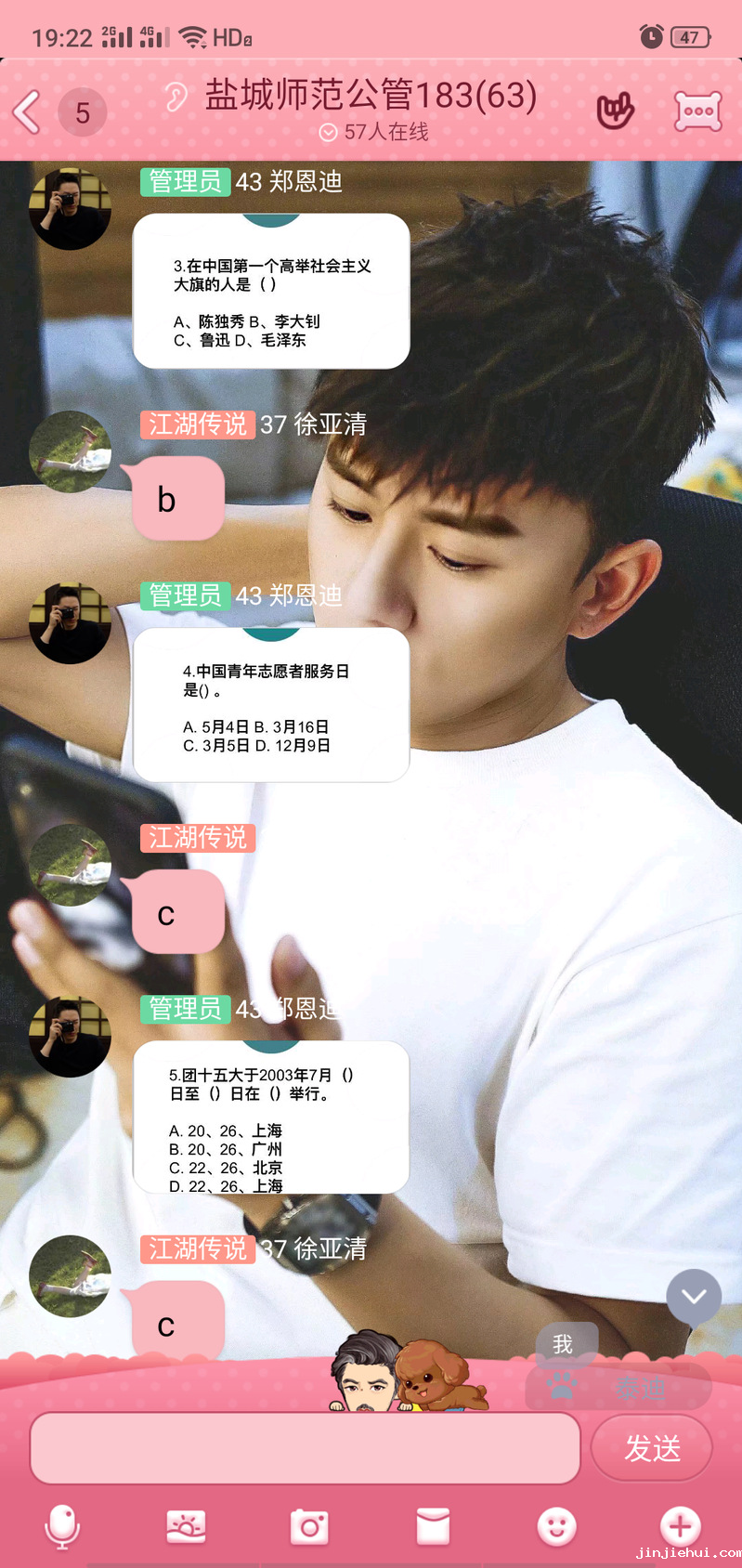This screenshot has height=1568, width=742.
Task: Open the picture gallery icon
Action: tap(186, 1527)
